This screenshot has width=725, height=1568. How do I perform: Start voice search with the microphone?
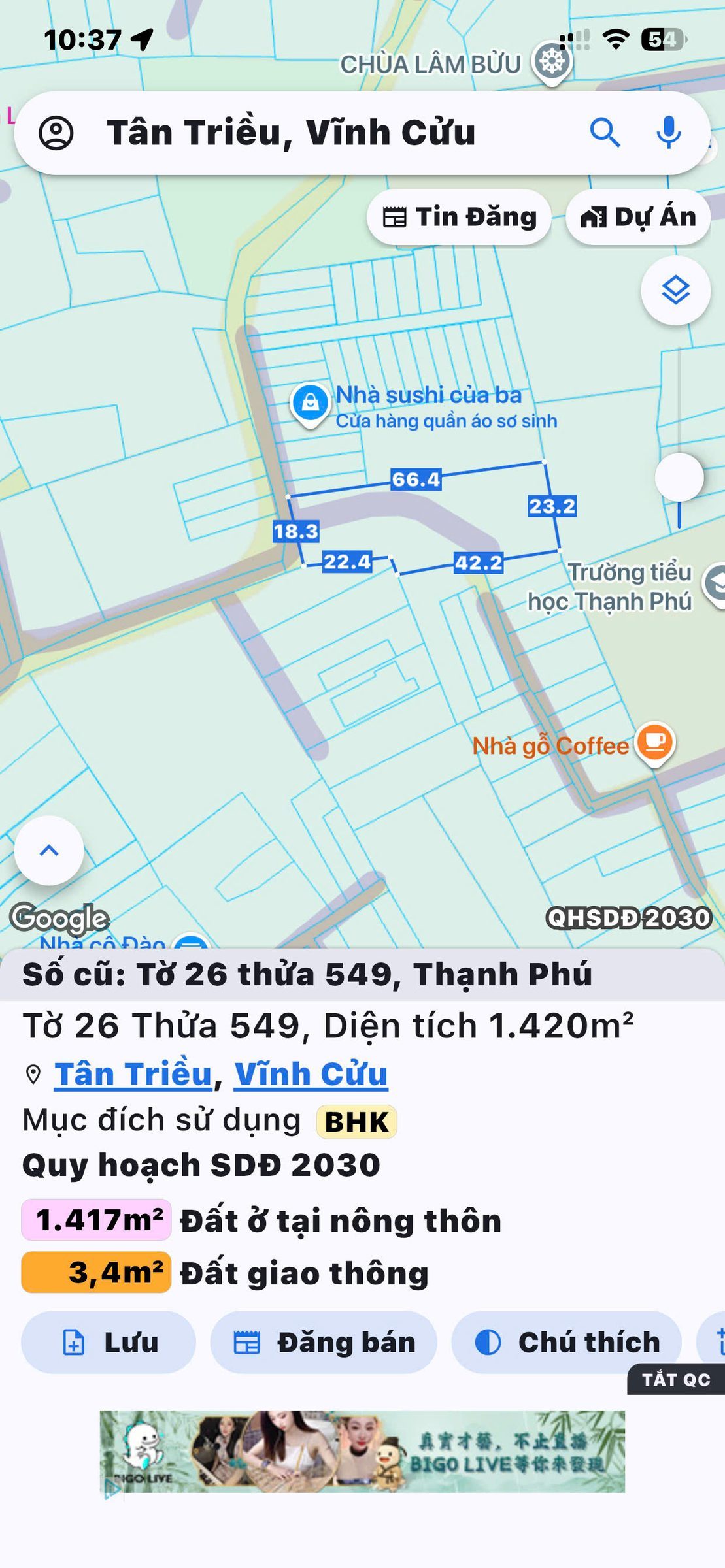pyautogui.click(x=668, y=133)
